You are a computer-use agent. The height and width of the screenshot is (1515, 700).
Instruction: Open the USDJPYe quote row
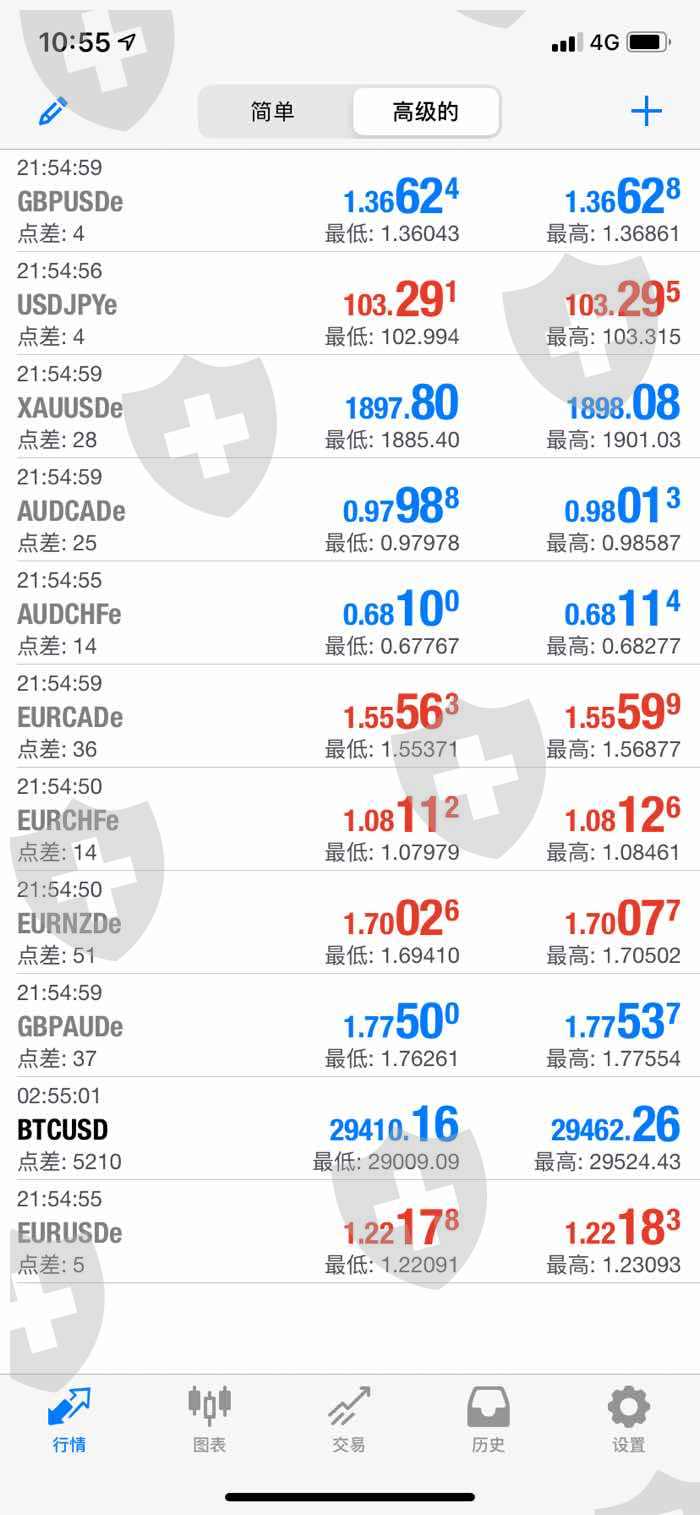pos(67,304)
